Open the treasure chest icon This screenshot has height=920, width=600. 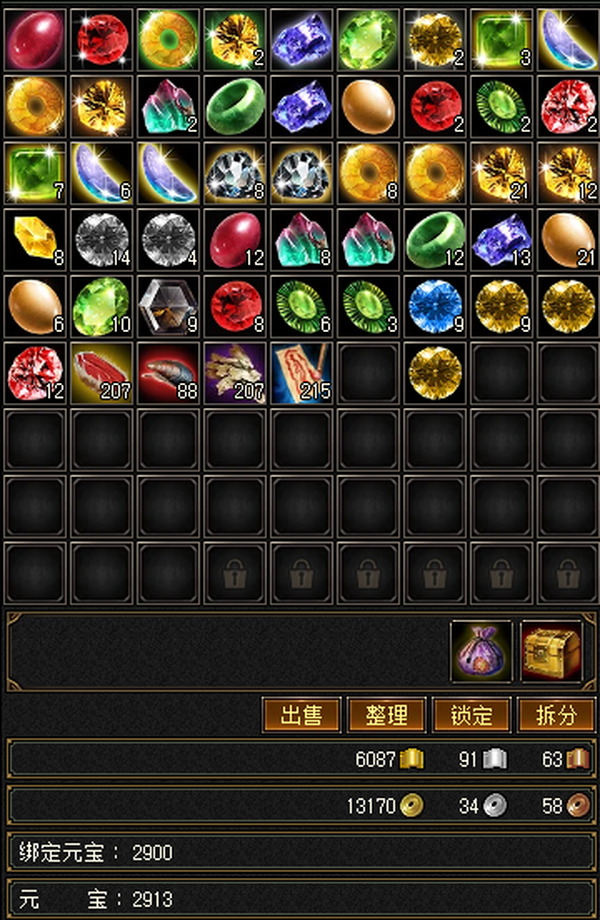(x=551, y=652)
